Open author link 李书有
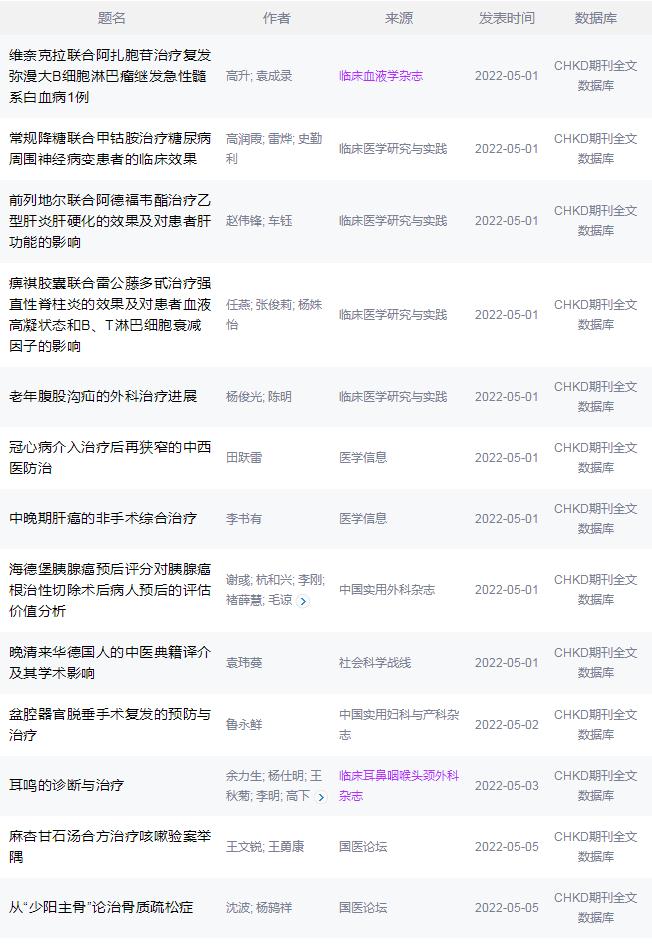 coord(244,518)
